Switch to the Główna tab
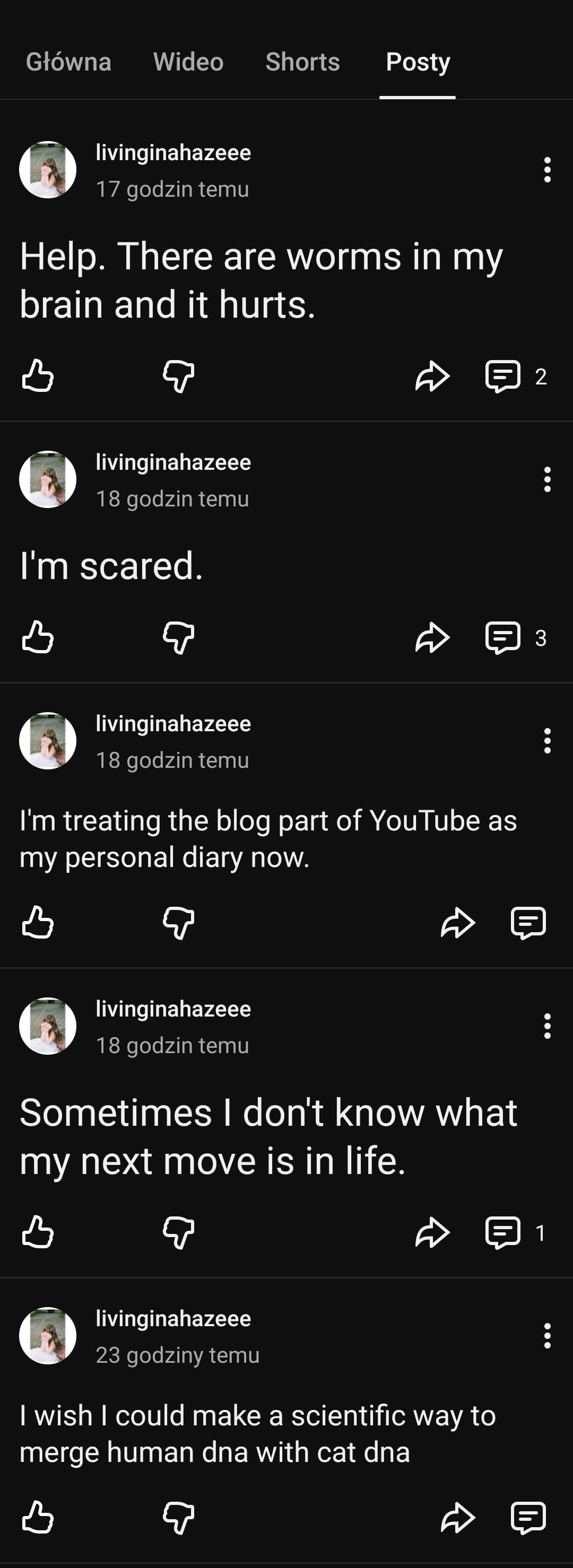The image size is (573, 1568). click(x=68, y=62)
